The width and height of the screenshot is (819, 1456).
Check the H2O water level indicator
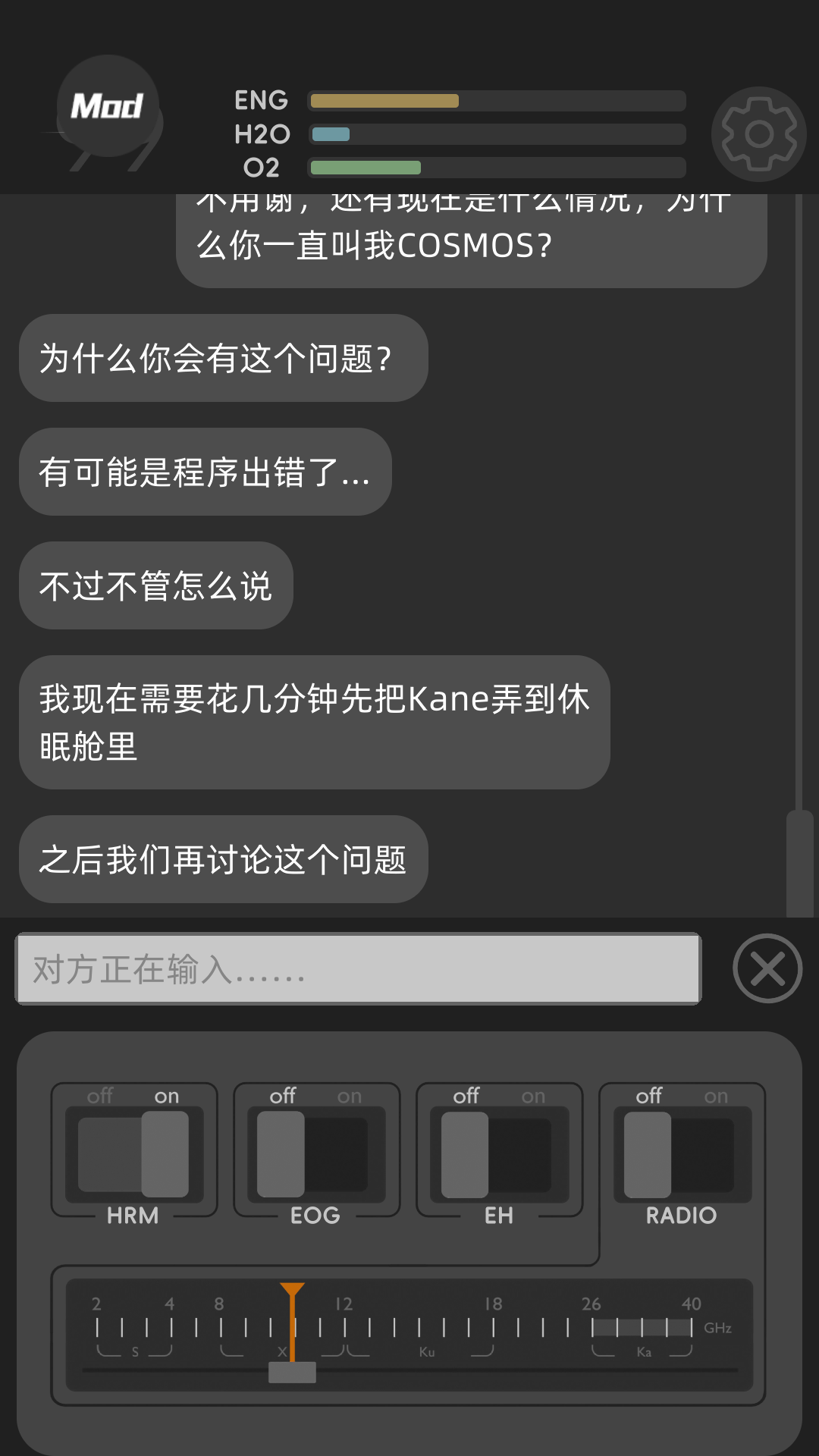pyautogui.click(x=495, y=133)
